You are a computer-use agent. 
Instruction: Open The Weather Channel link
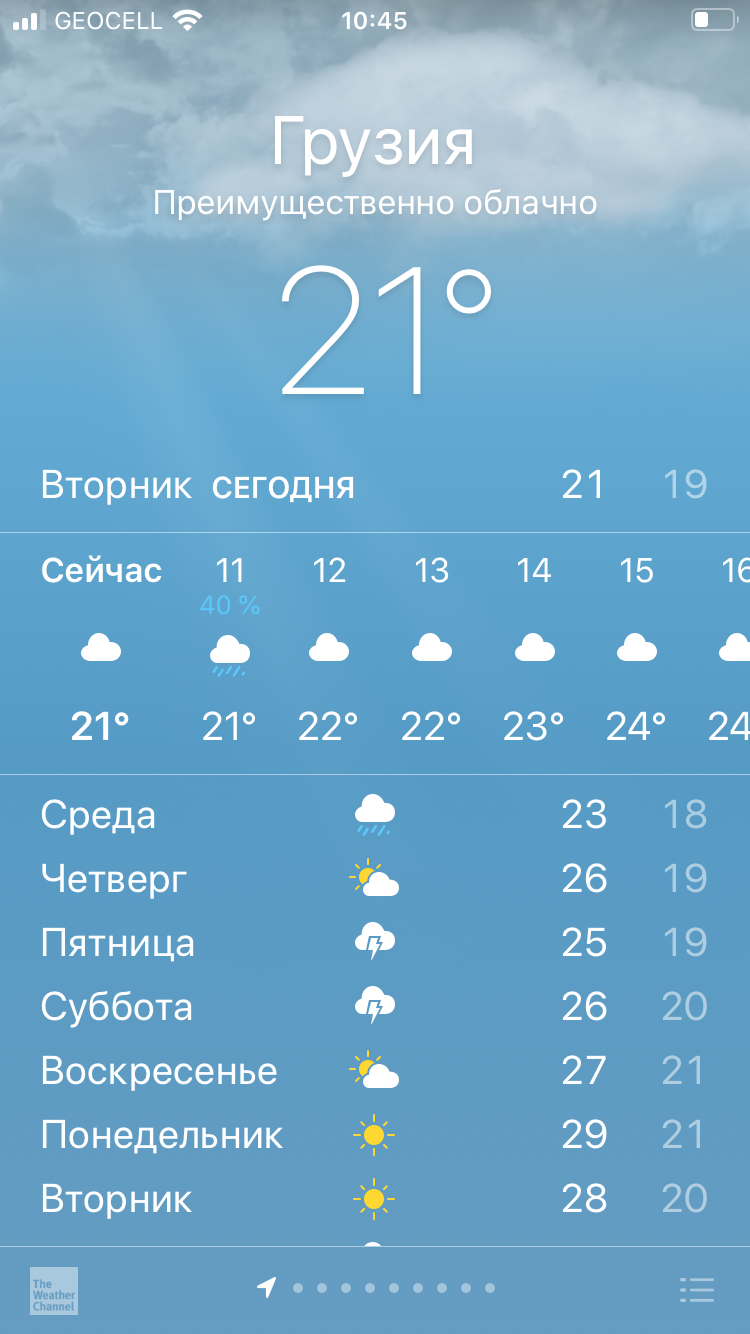point(54,1290)
